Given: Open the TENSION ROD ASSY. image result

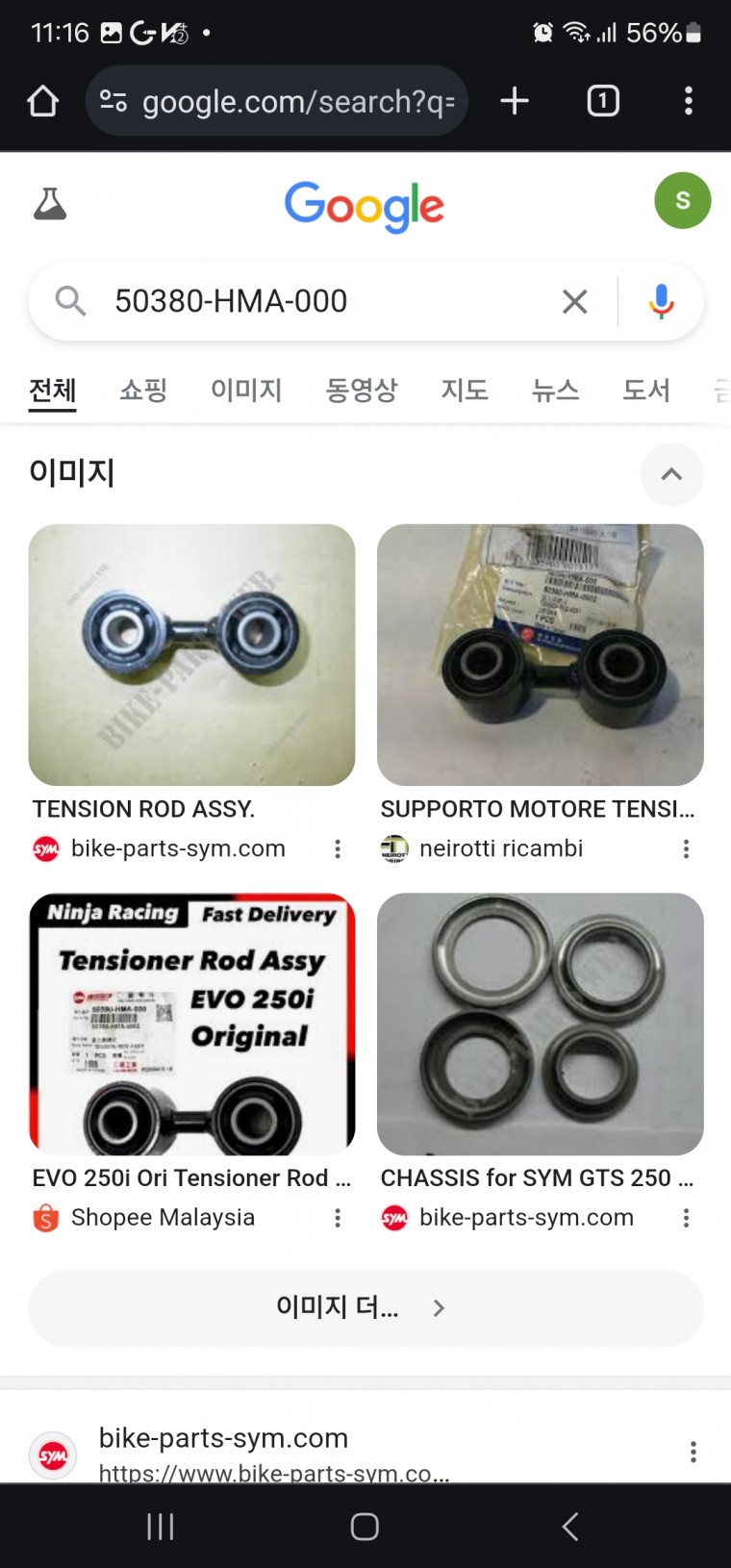Looking at the screenshot, I should coord(191,654).
